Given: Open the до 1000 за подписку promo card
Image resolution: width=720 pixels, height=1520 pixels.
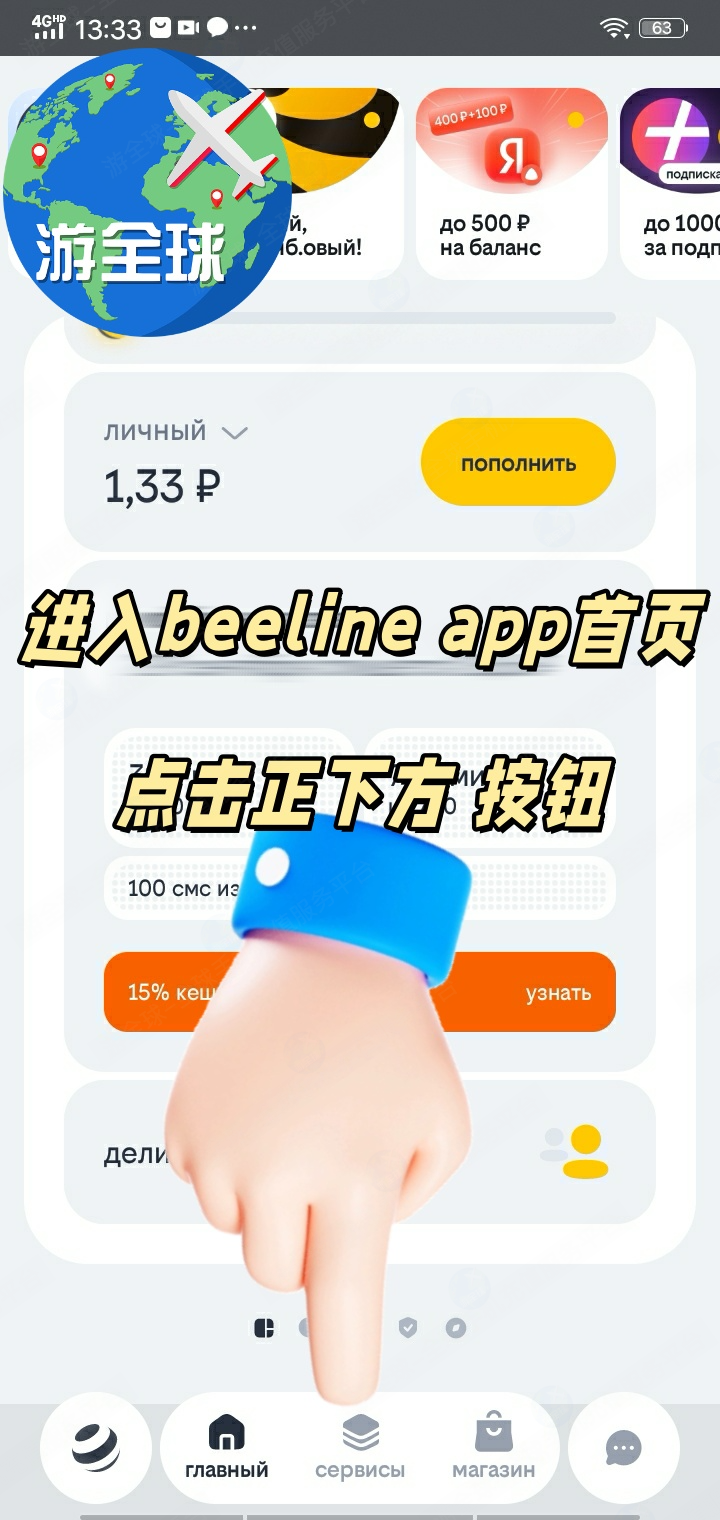Looking at the screenshot, I should click(x=672, y=183).
